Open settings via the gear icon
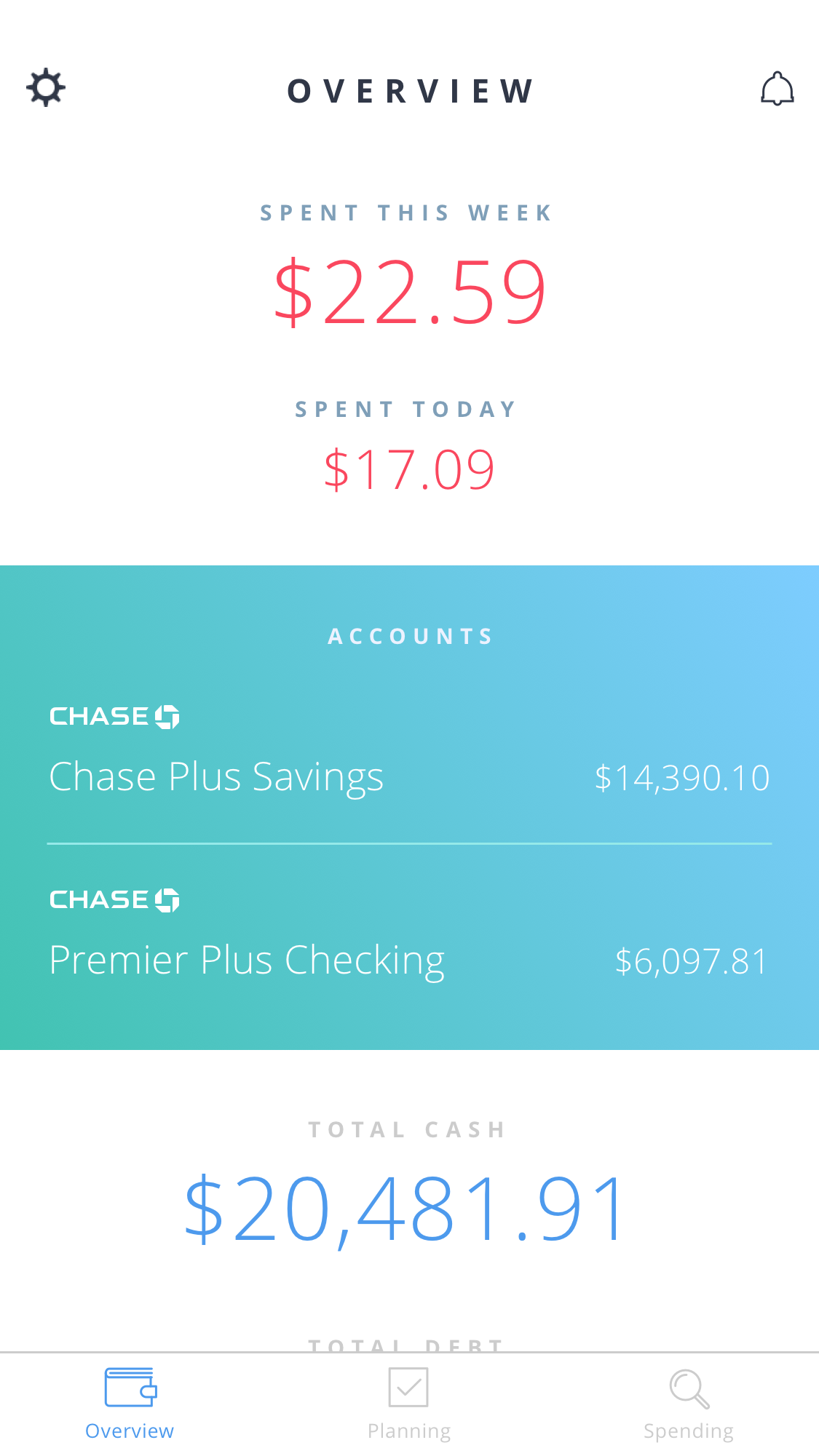Image resolution: width=819 pixels, height=1456 pixels. tap(46, 88)
